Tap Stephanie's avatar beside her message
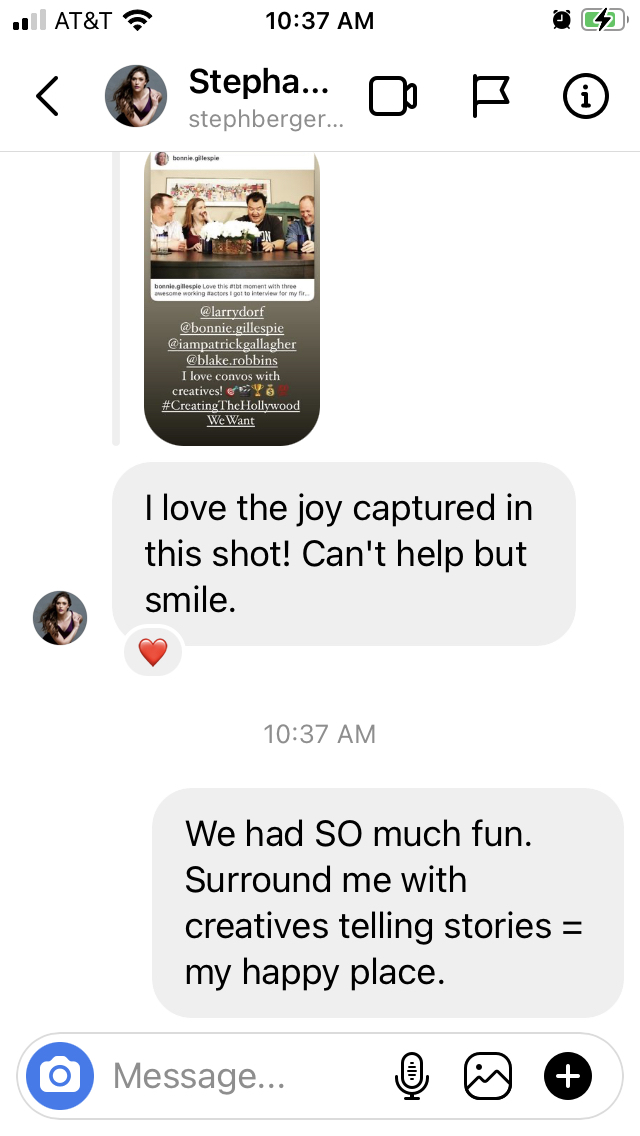640x1136 pixels. click(x=60, y=618)
